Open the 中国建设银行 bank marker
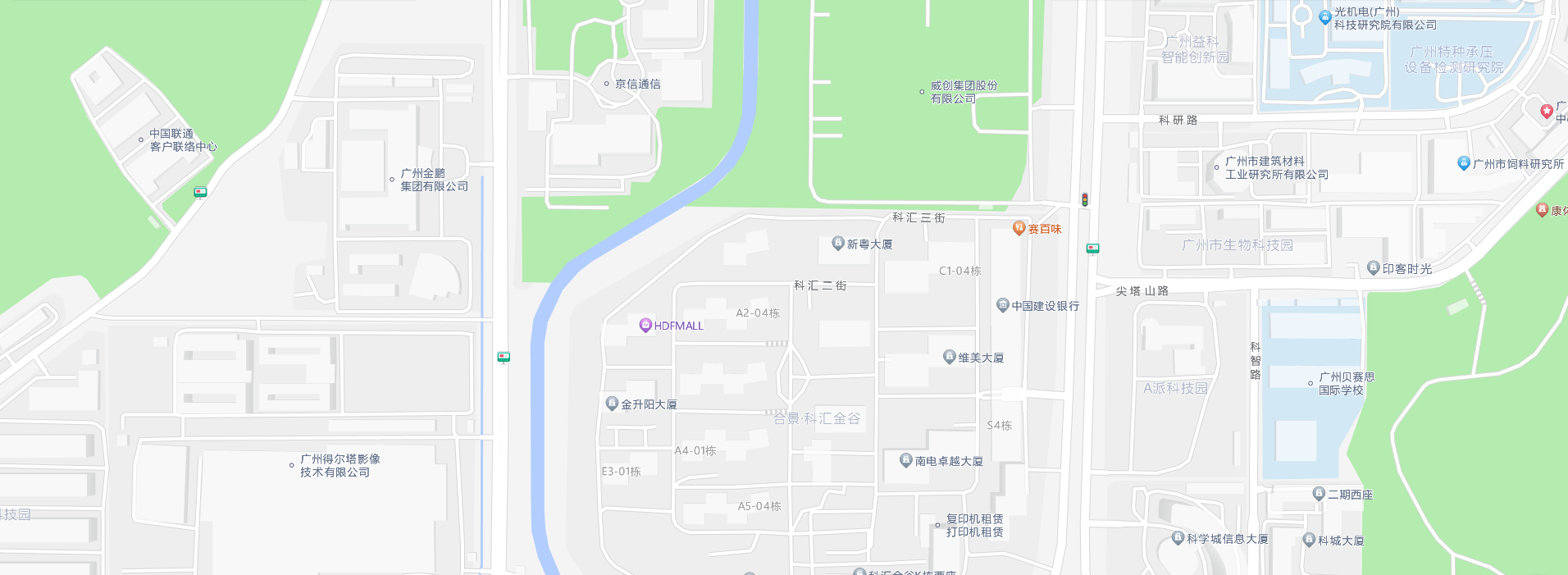The width and height of the screenshot is (1568, 575). click(1002, 305)
